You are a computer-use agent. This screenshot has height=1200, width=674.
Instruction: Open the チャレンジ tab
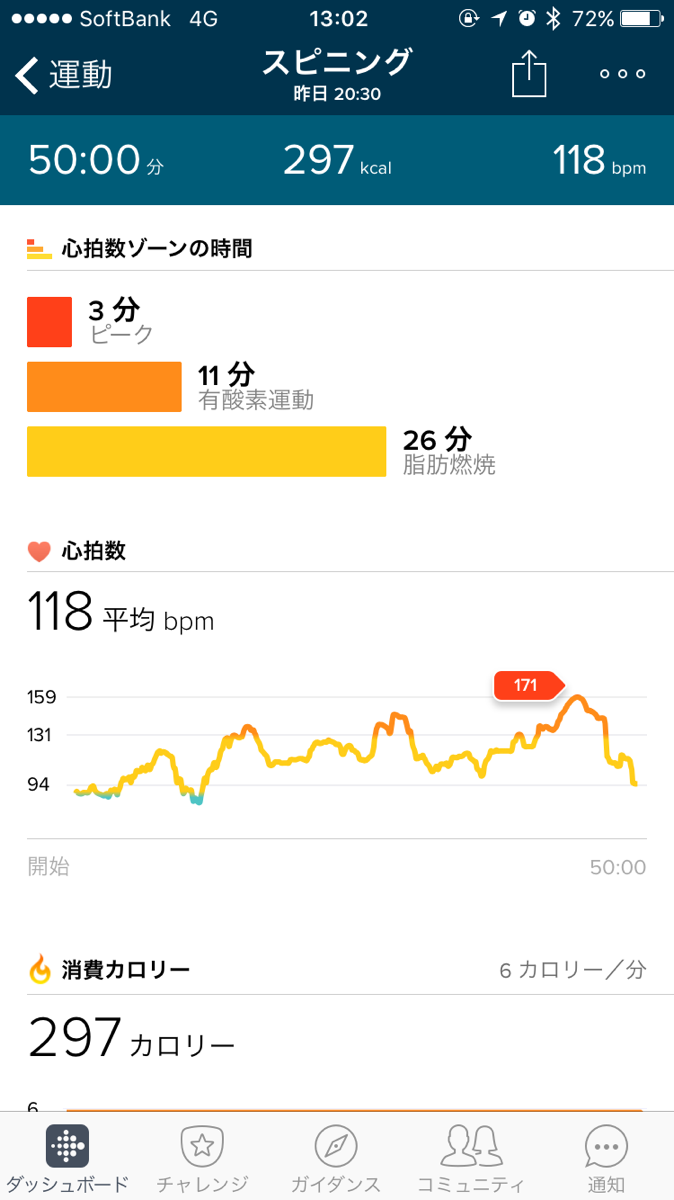(201, 1158)
